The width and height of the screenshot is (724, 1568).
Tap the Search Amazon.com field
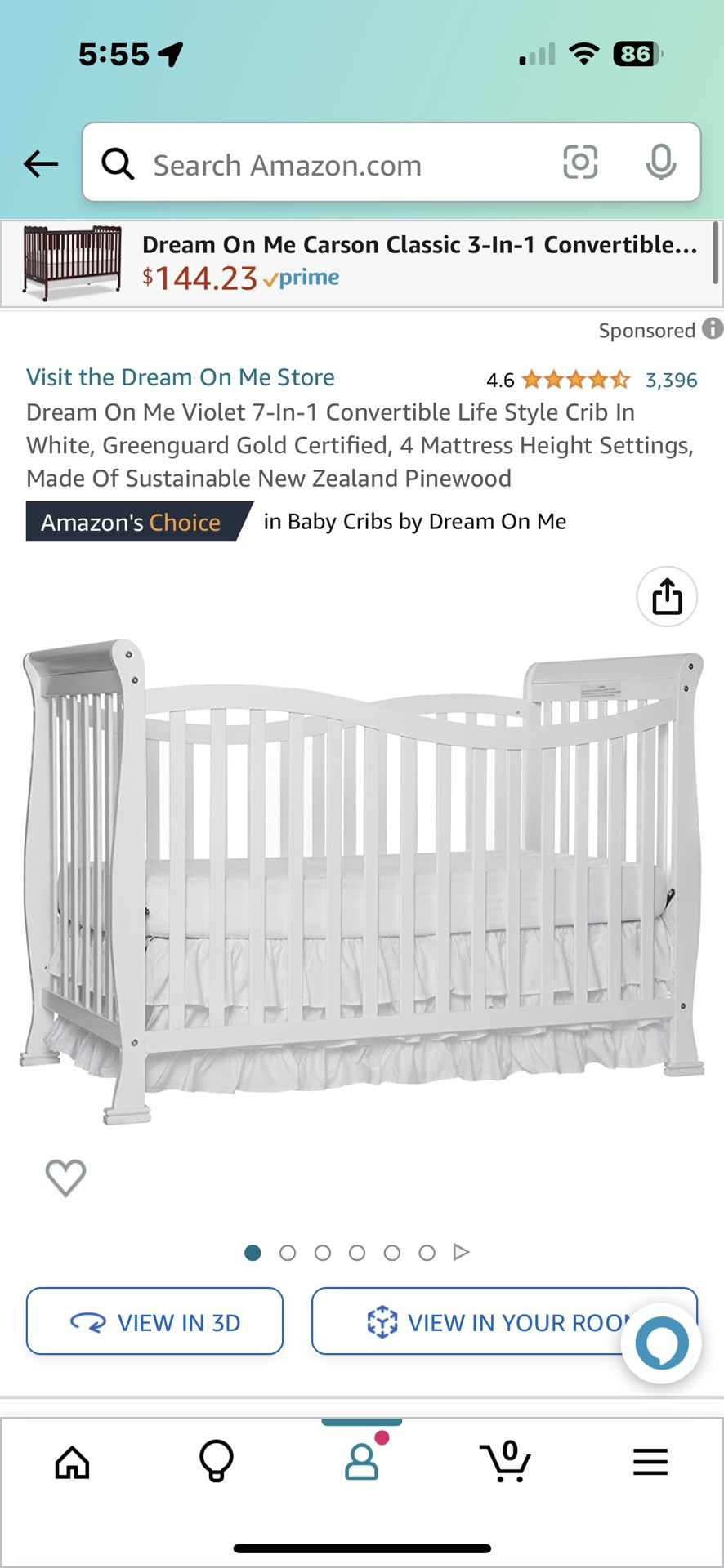coord(327,164)
